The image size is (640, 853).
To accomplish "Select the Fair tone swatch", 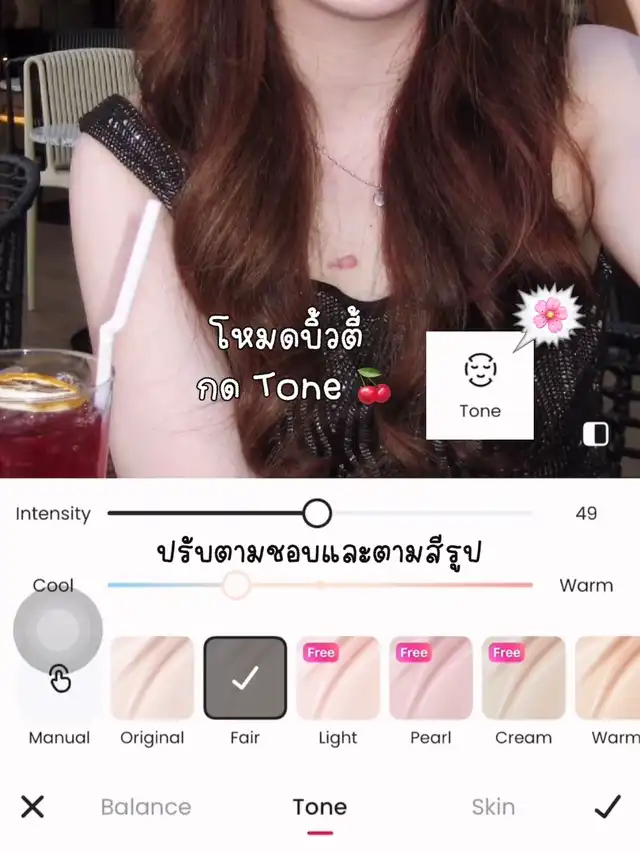I will [x=245, y=678].
